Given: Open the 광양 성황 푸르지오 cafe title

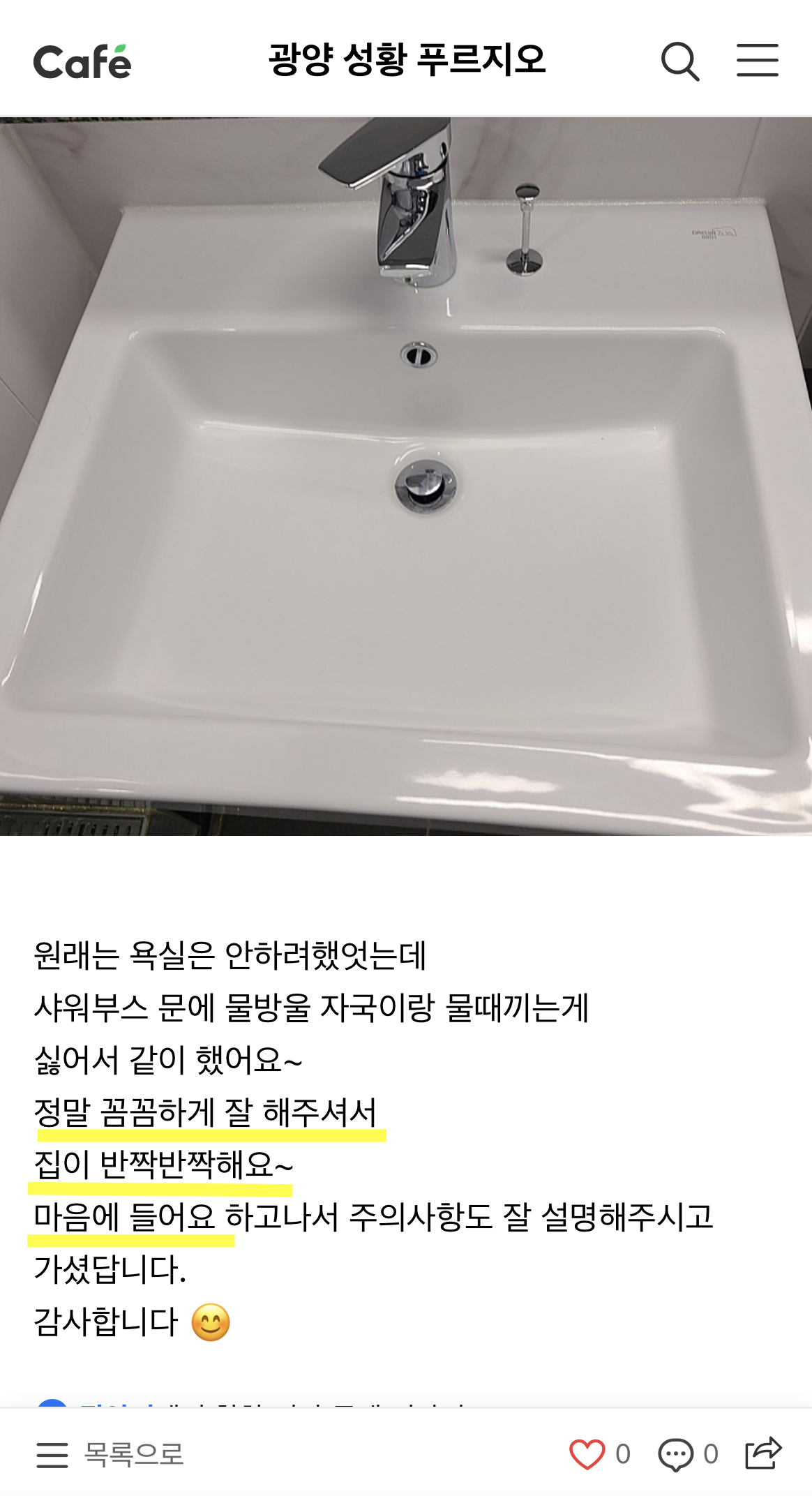Looking at the screenshot, I should tap(407, 59).
